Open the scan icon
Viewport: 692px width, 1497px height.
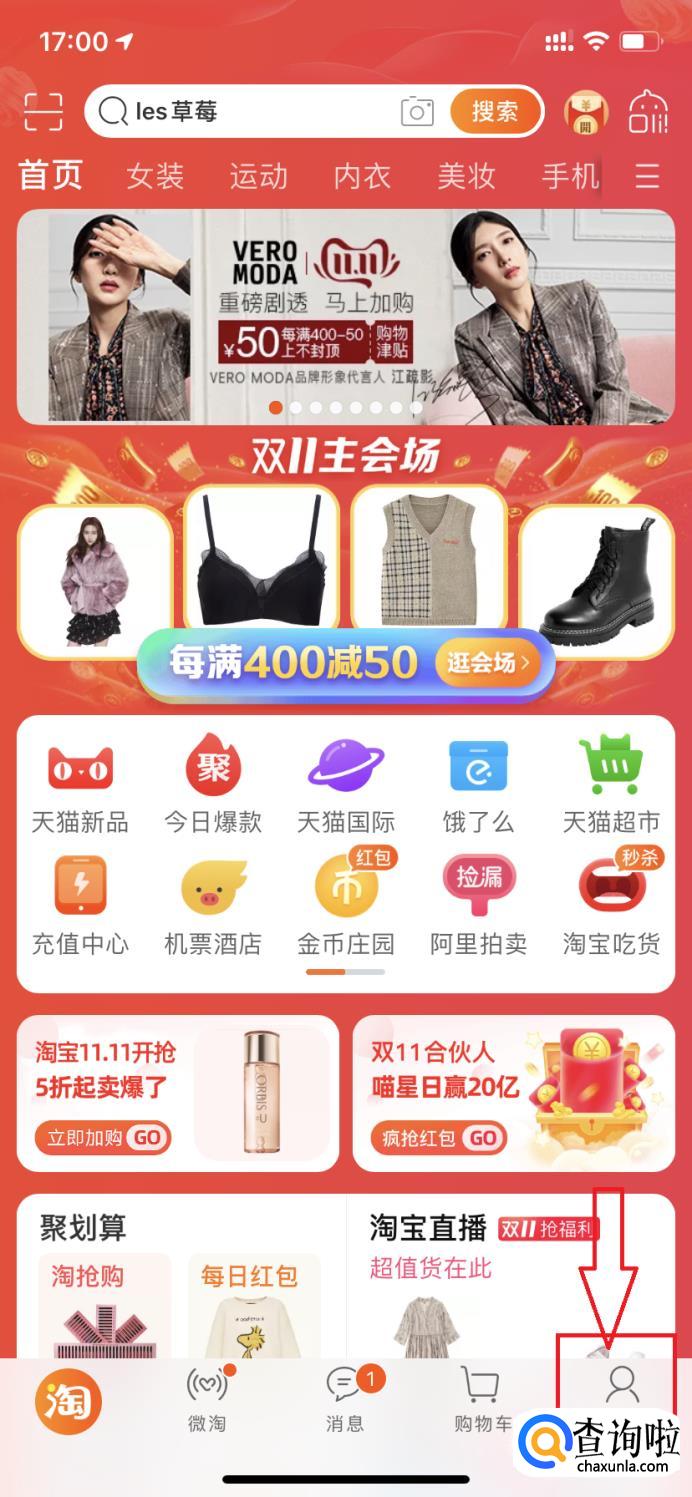click(43, 111)
